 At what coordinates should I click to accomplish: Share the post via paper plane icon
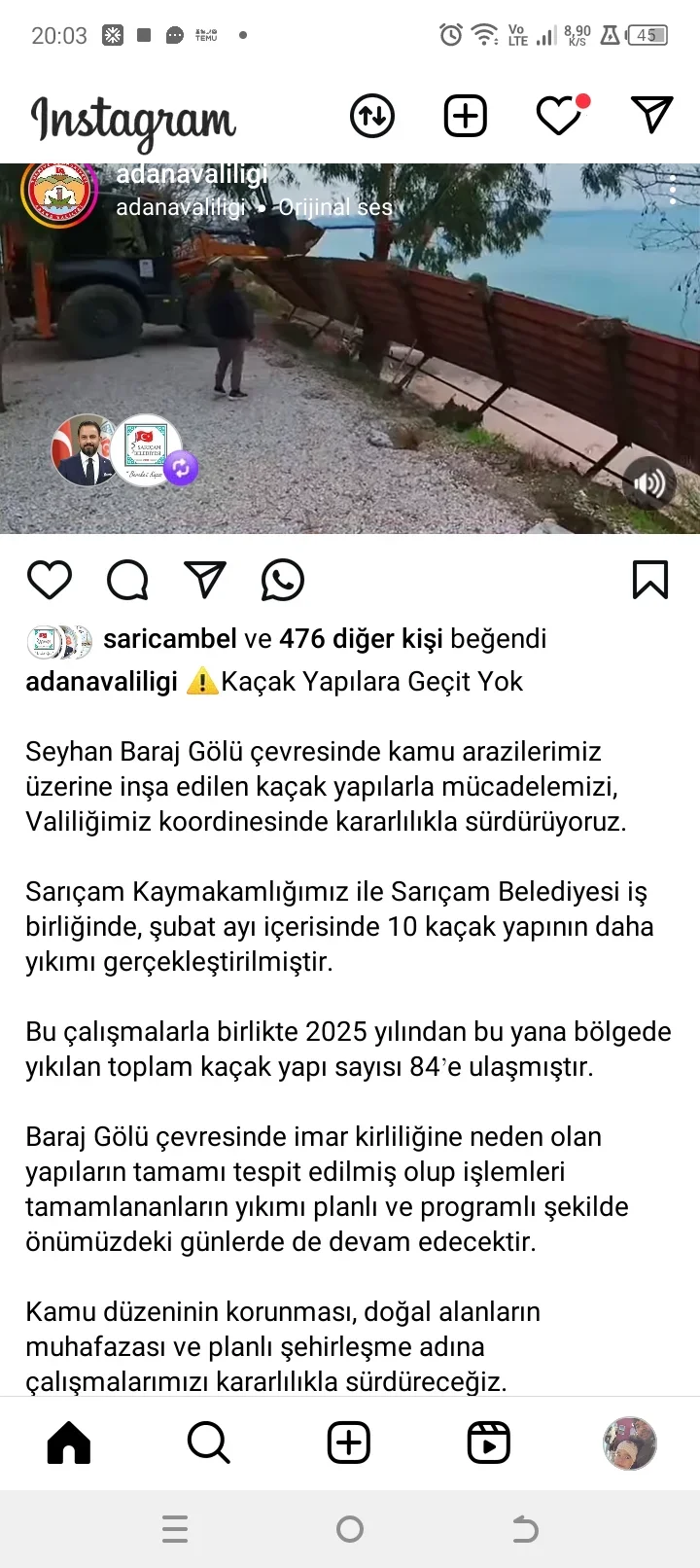[205, 581]
